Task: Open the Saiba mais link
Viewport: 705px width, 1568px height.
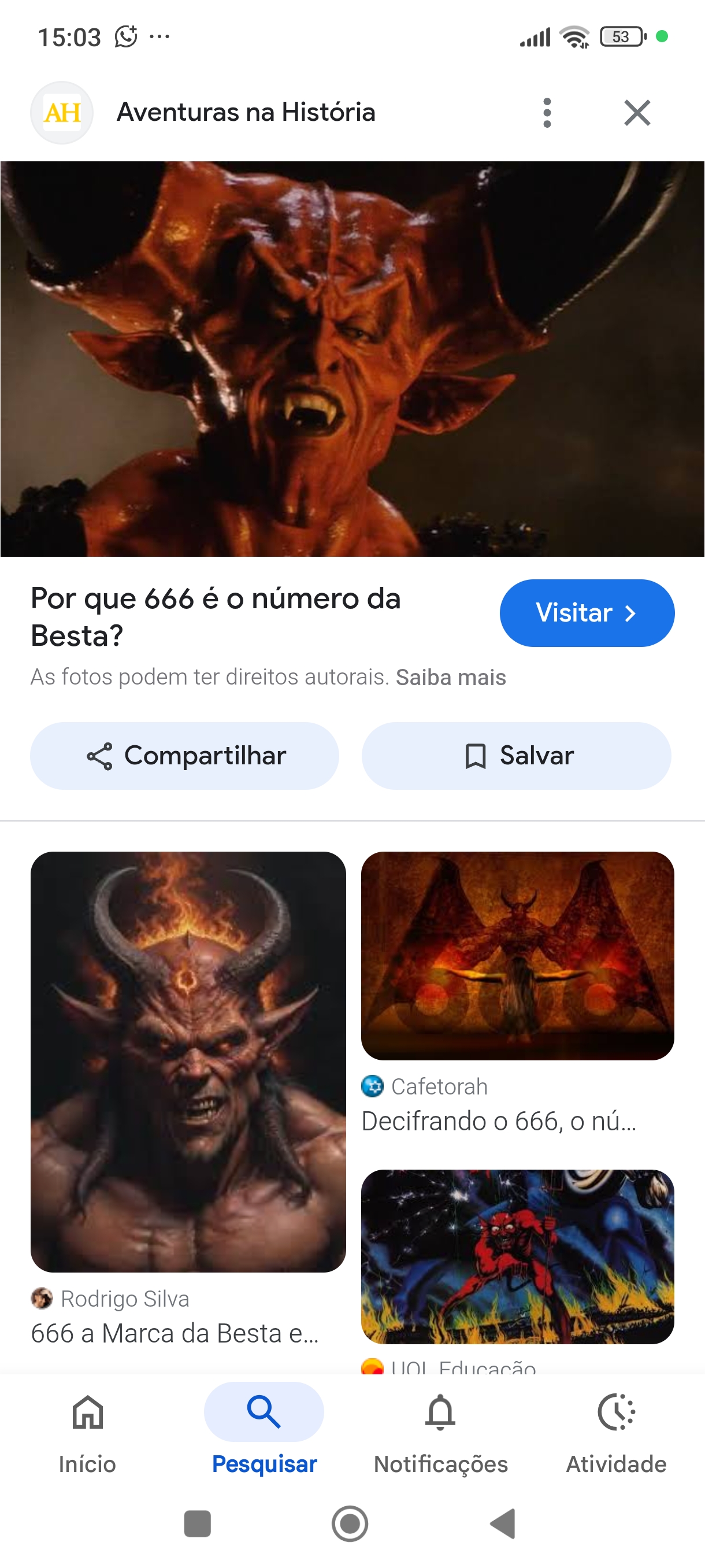Action: click(451, 677)
